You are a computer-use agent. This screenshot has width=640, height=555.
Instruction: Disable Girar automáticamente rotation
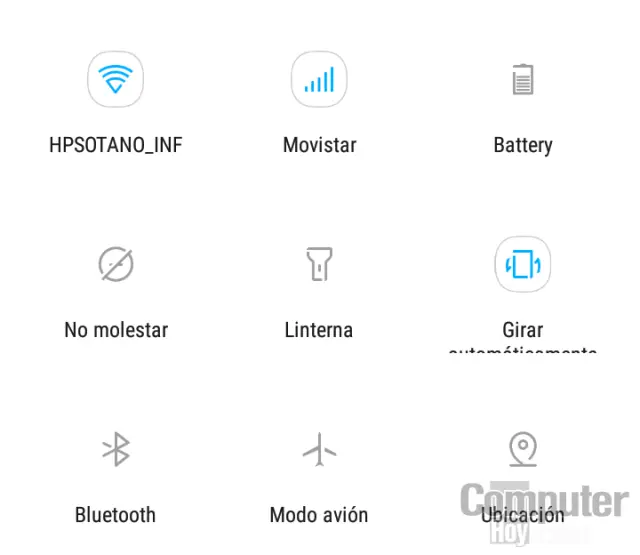click(522, 264)
